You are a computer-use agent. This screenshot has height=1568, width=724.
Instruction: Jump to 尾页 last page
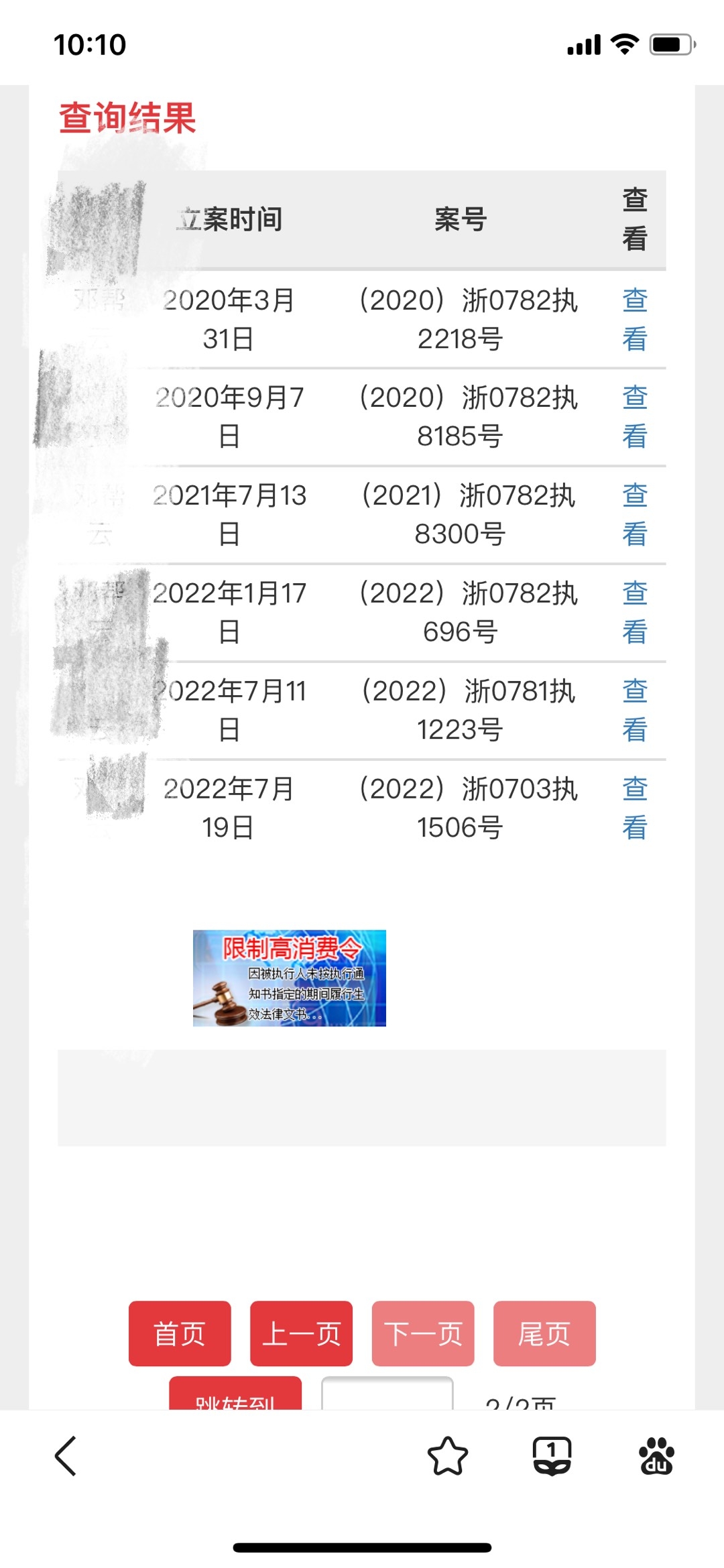tap(544, 1333)
